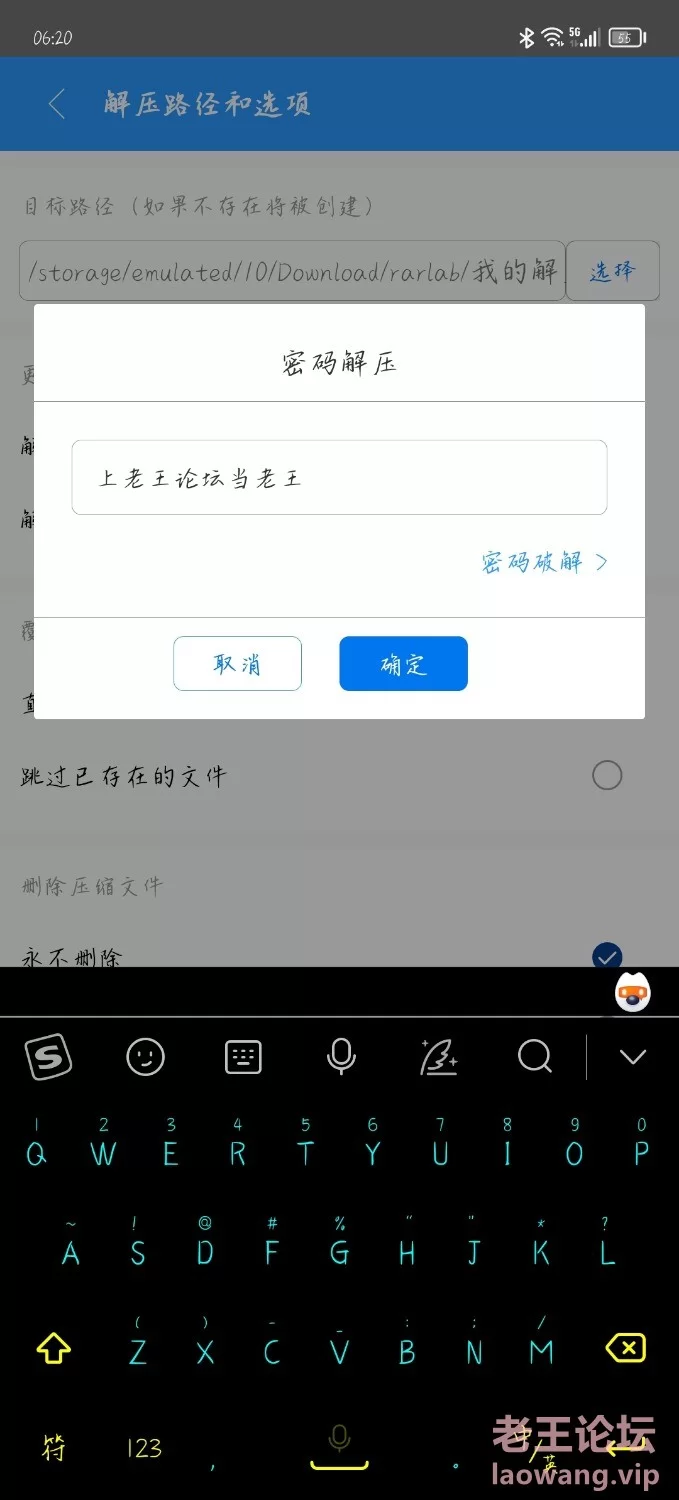The width and height of the screenshot is (679, 1500).
Task: Tap the Sogou logo on keyboard toolbar
Action: (x=48, y=1056)
